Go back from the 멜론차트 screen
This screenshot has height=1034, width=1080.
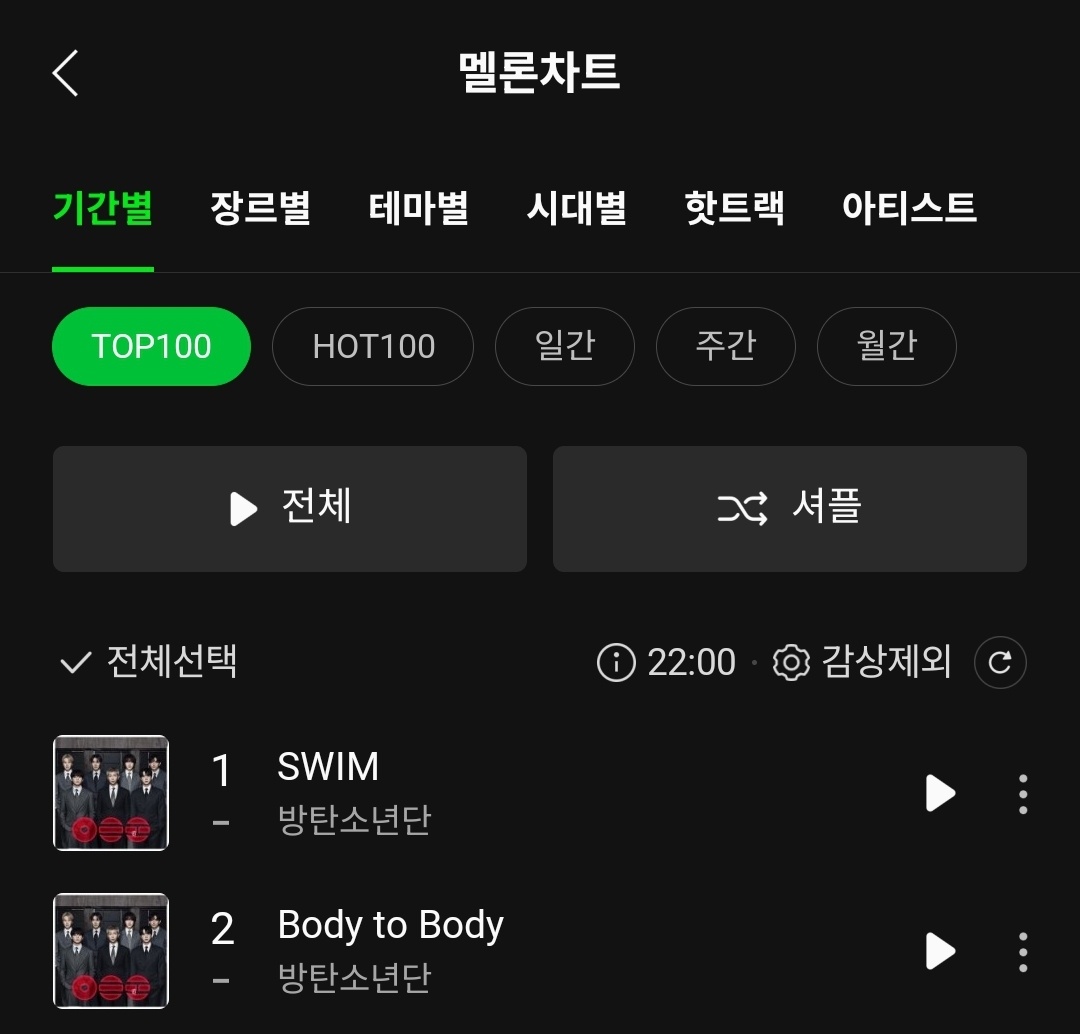(65, 72)
